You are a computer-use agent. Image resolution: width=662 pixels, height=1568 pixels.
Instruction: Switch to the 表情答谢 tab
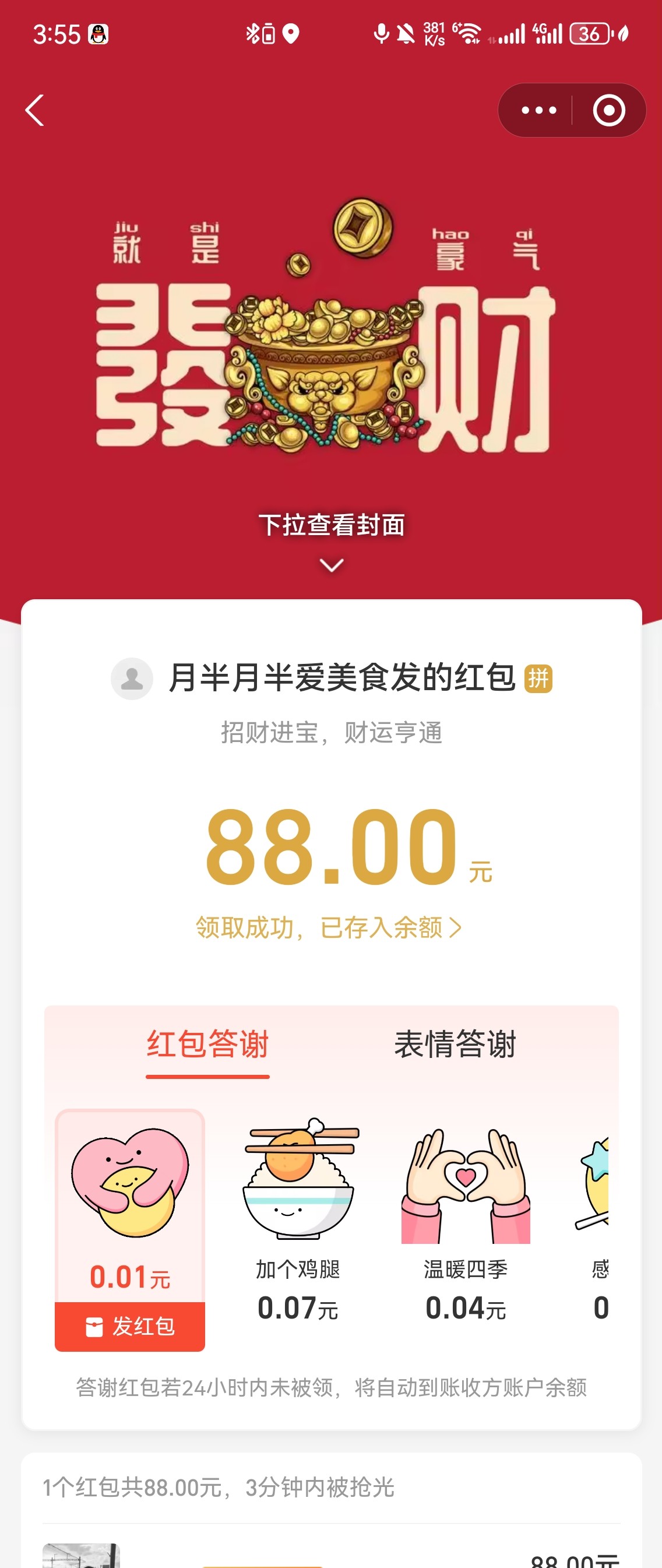click(x=455, y=1045)
